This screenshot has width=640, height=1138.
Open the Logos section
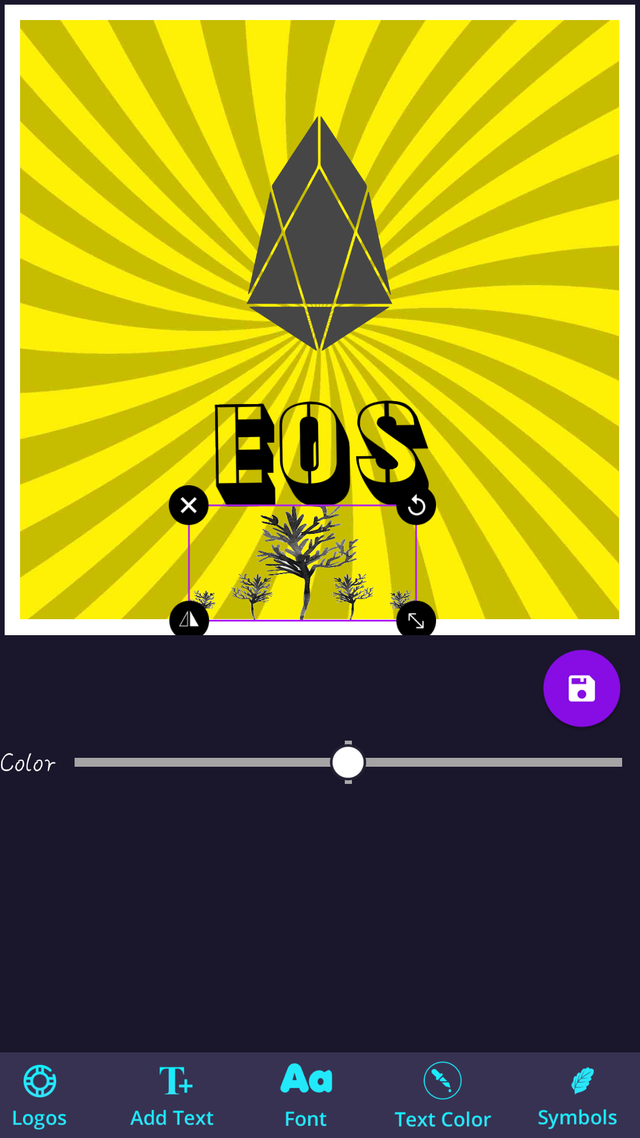click(x=39, y=1096)
